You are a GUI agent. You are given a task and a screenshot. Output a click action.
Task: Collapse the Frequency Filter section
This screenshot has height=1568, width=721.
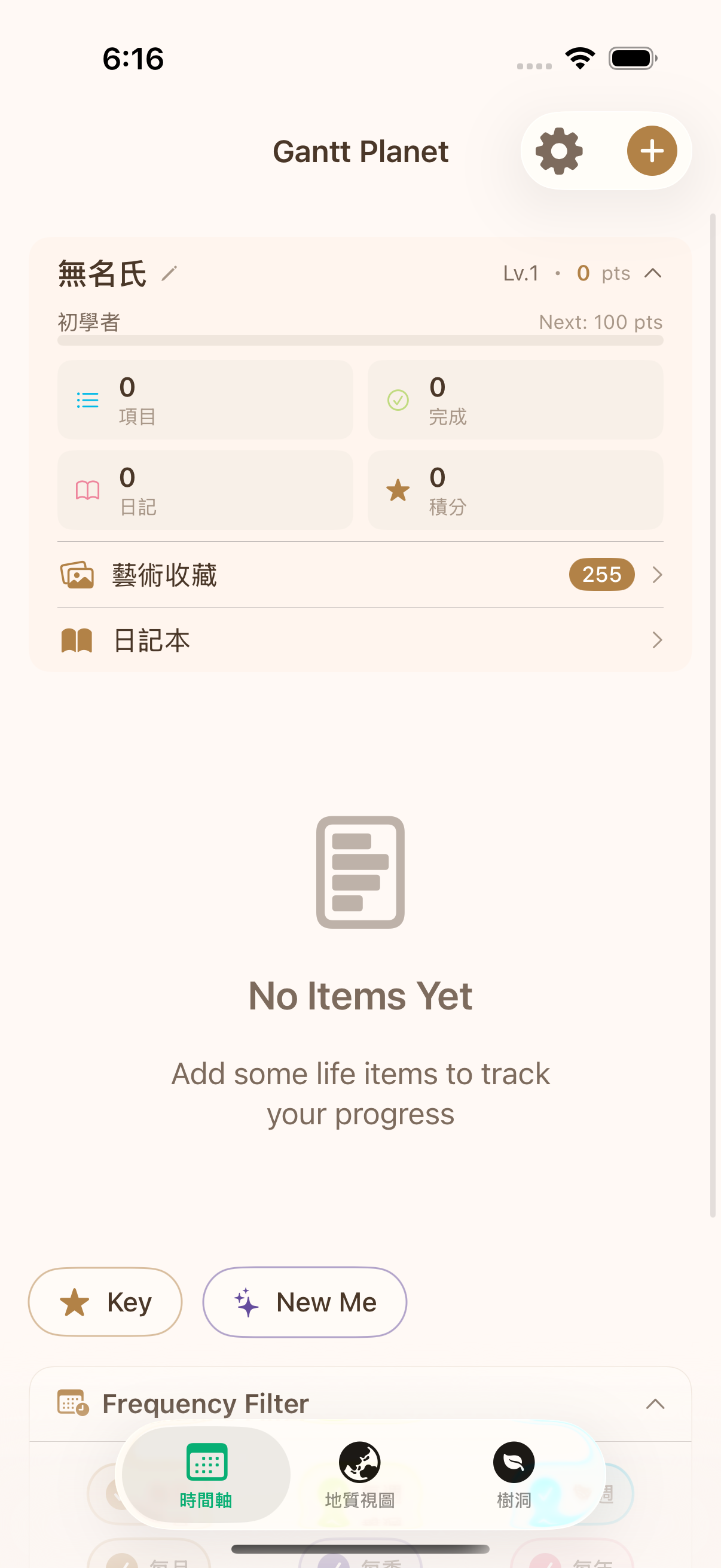pos(655,1404)
